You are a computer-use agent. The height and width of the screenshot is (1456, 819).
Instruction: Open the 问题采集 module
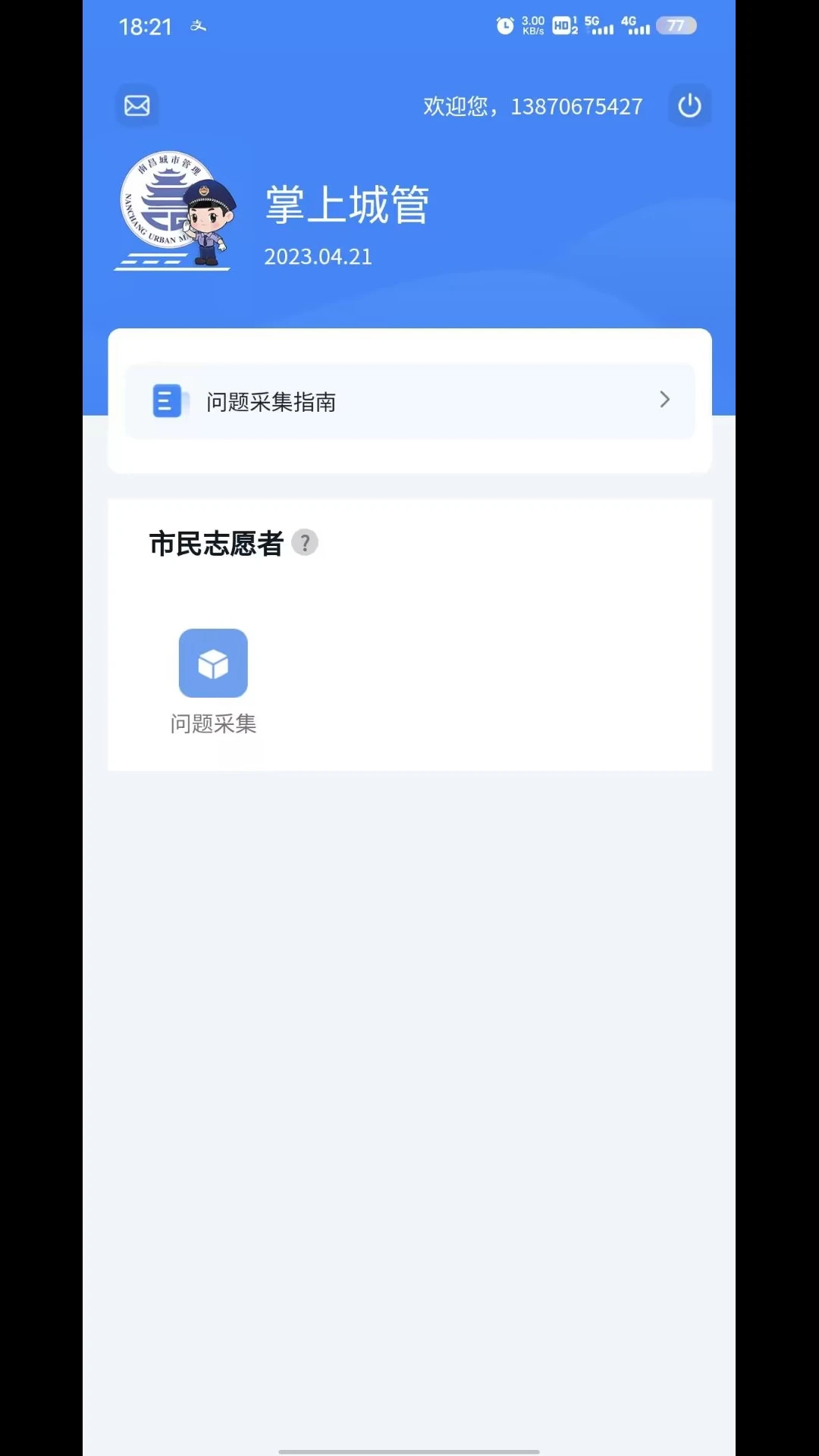coord(213,682)
